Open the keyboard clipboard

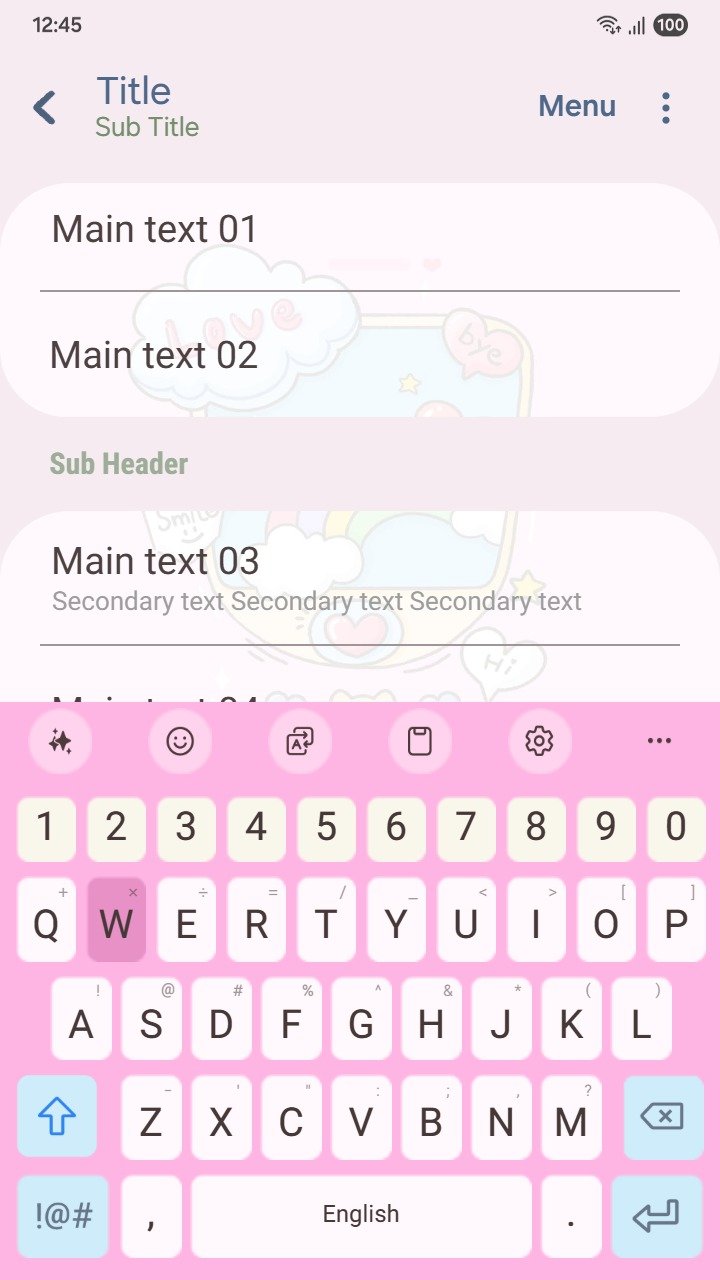click(420, 741)
